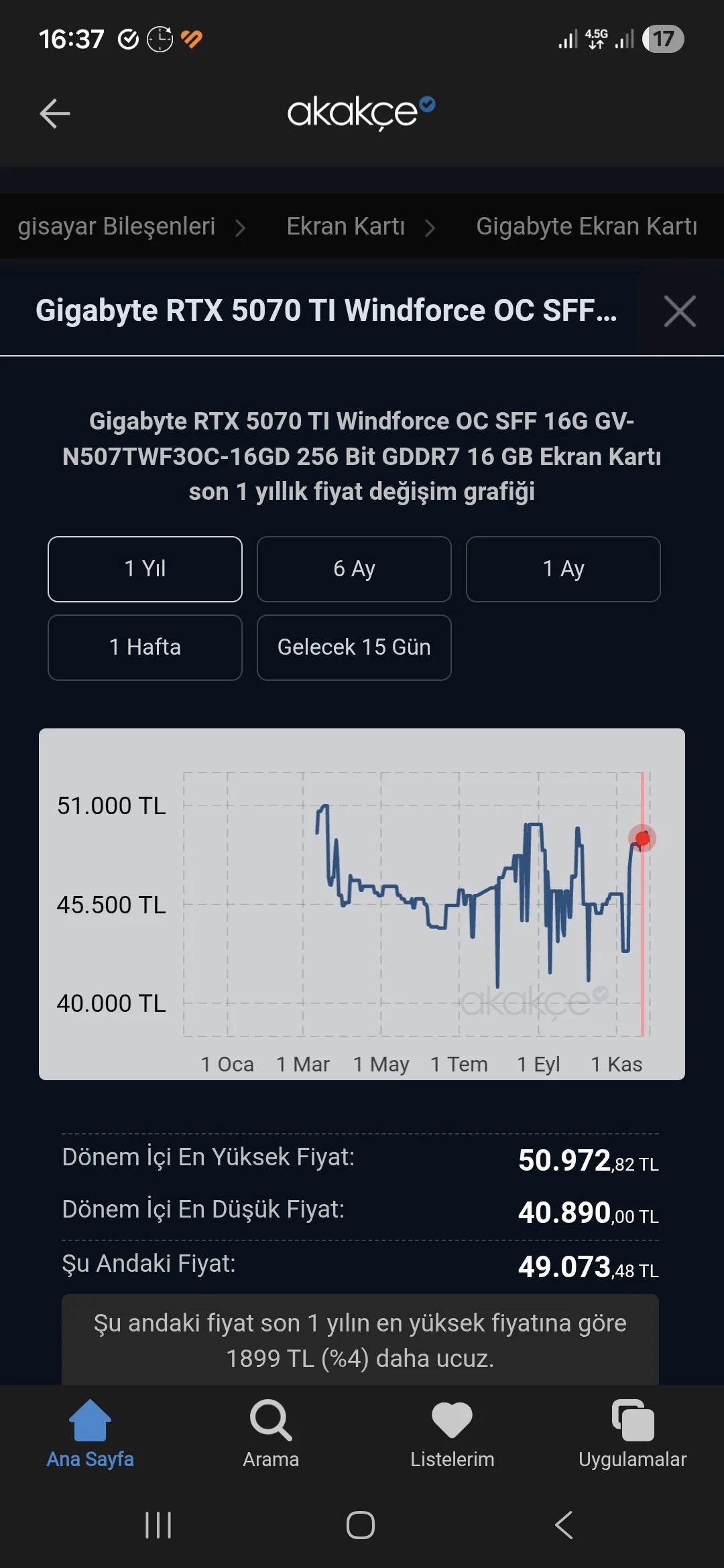View the Gelecek 15 Gün forecast
The height and width of the screenshot is (1568, 724).
click(354, 647)
